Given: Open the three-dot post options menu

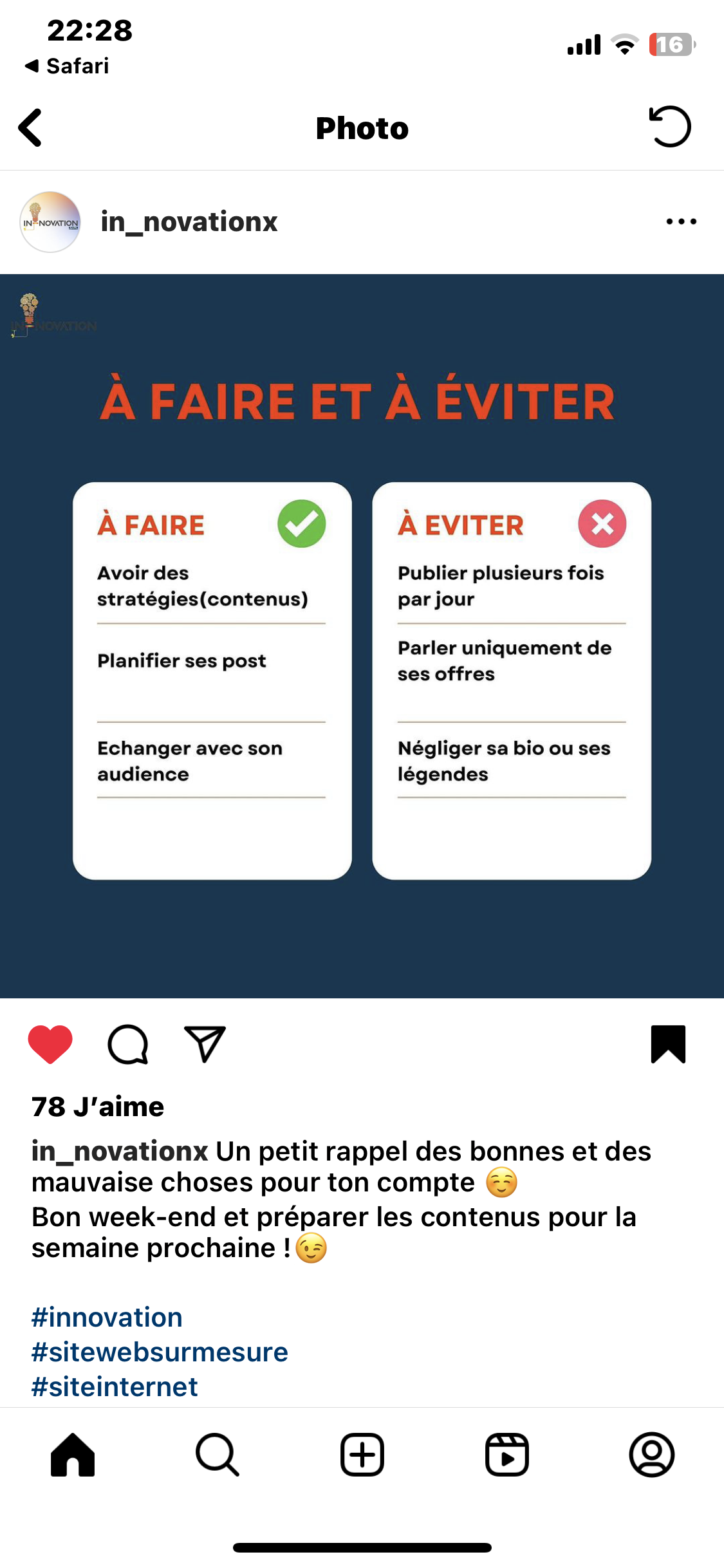Looking at the screenshot, I should (681, 222).
